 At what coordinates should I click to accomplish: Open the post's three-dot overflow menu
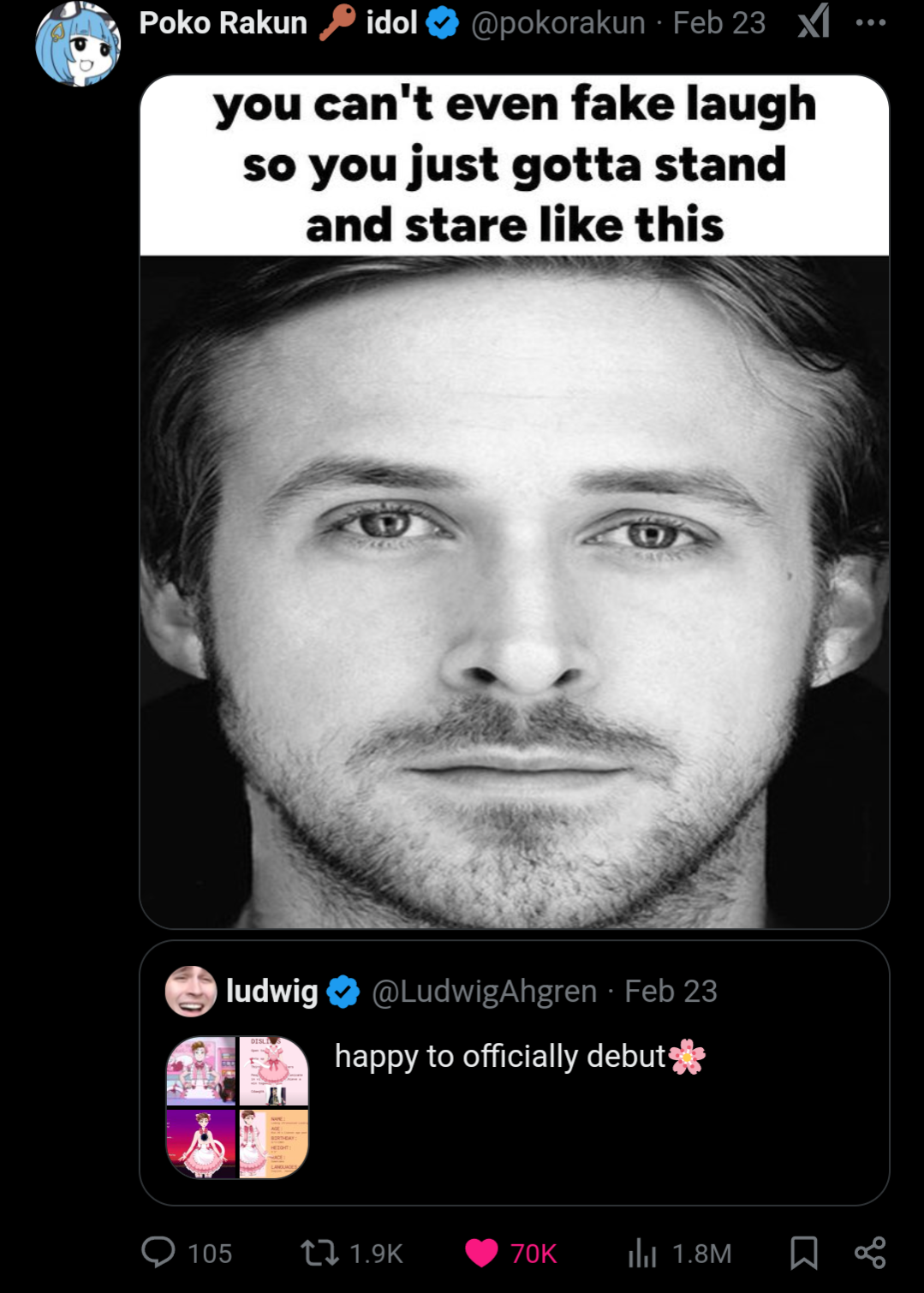point(870,22)
